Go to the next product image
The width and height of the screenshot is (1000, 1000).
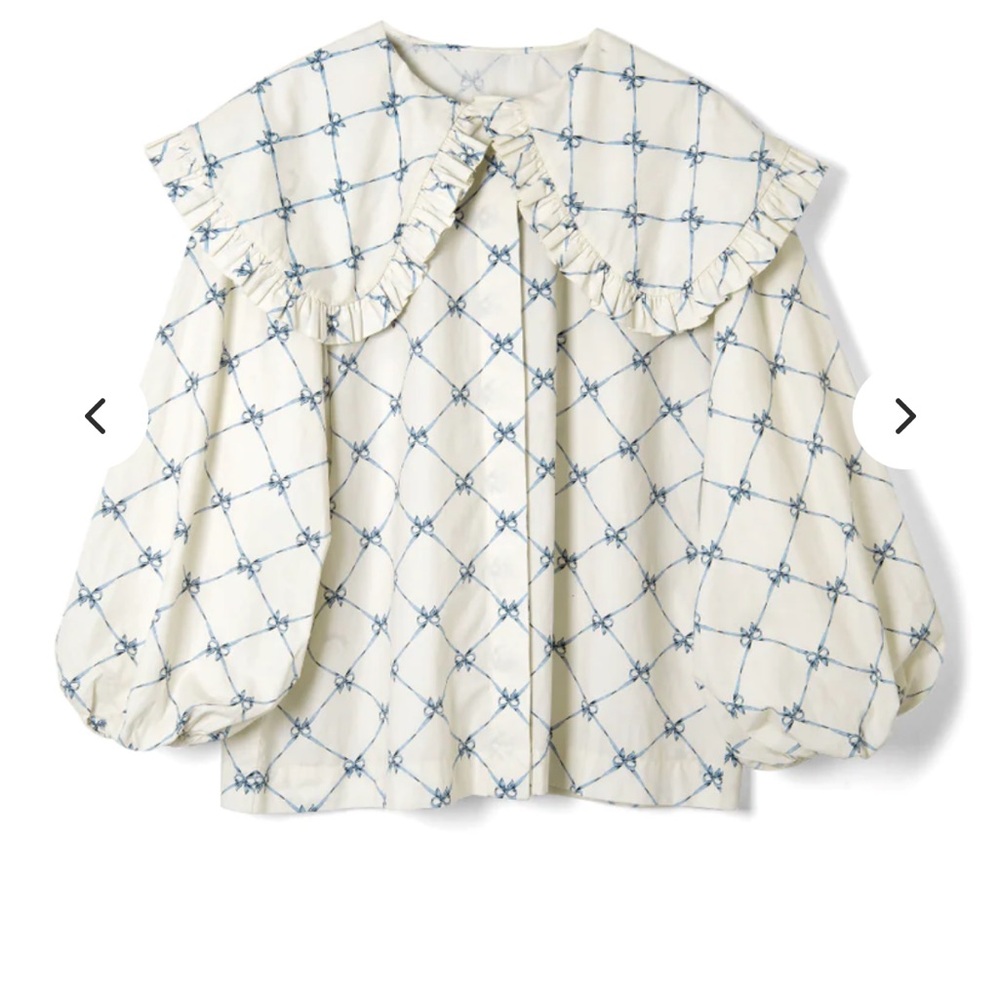905,415
